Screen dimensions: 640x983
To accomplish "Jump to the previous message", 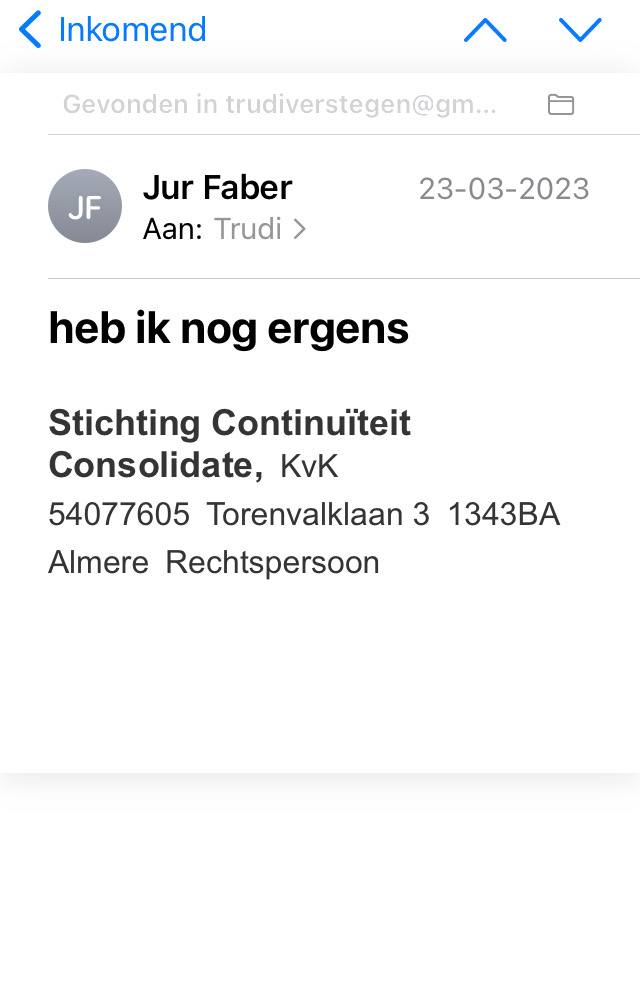I will pos(486,31).
